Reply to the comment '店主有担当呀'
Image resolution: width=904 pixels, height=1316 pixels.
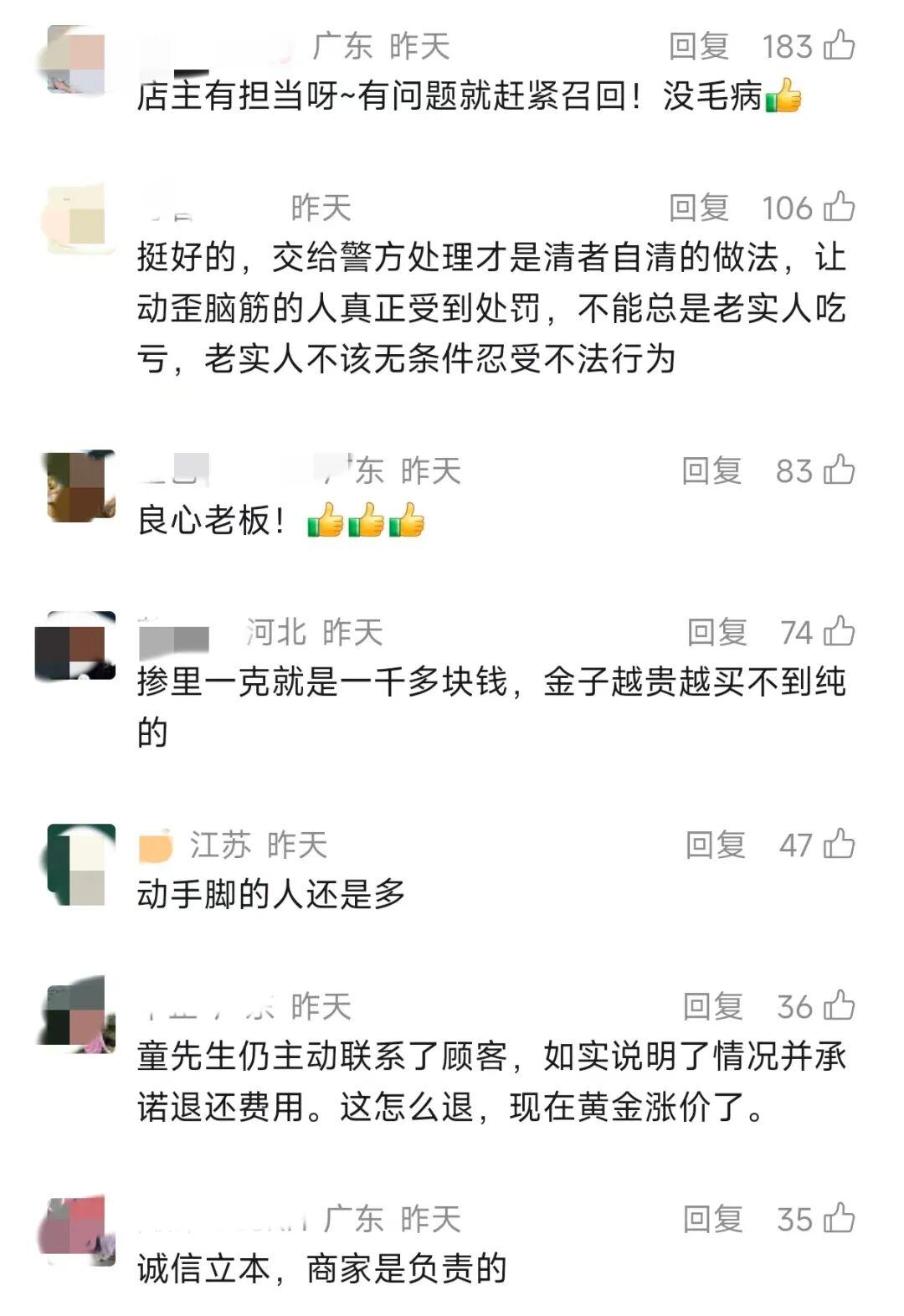[x=698, y=46]
